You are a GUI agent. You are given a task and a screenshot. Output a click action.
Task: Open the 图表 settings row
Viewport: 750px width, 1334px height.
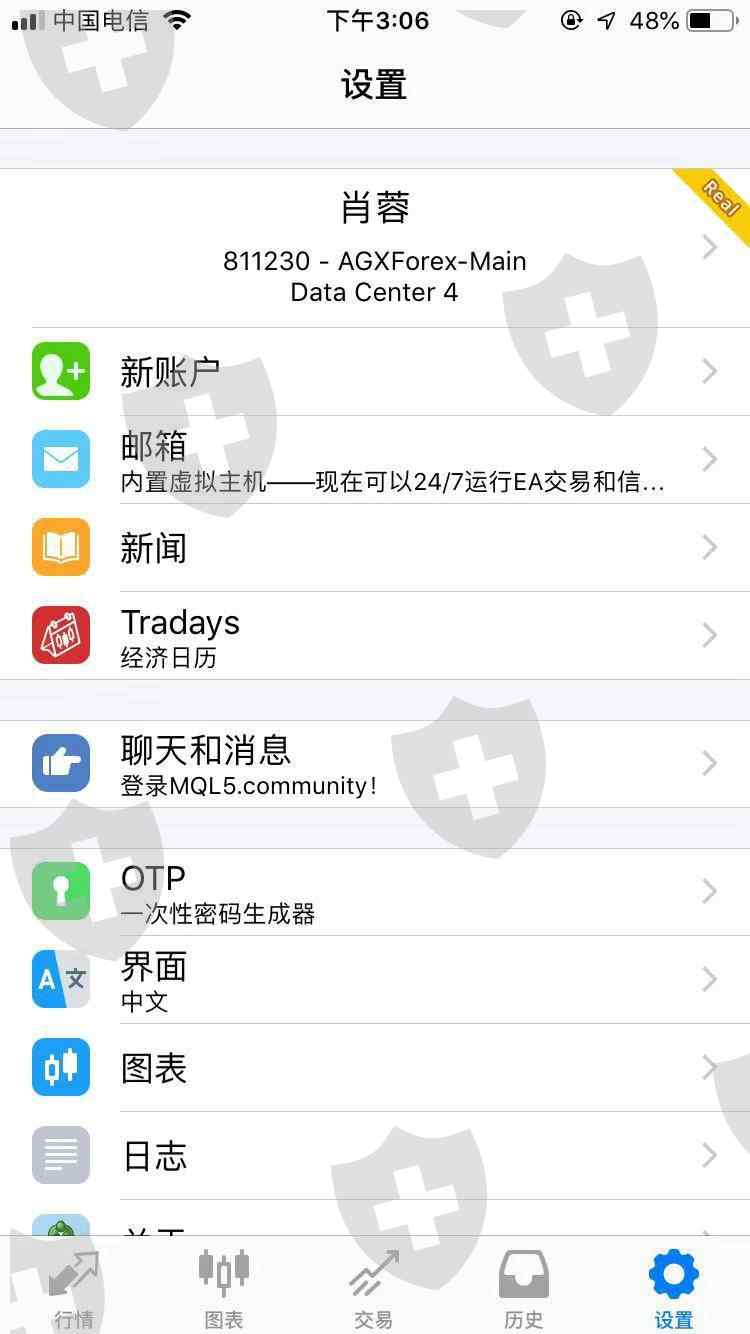375,1068
